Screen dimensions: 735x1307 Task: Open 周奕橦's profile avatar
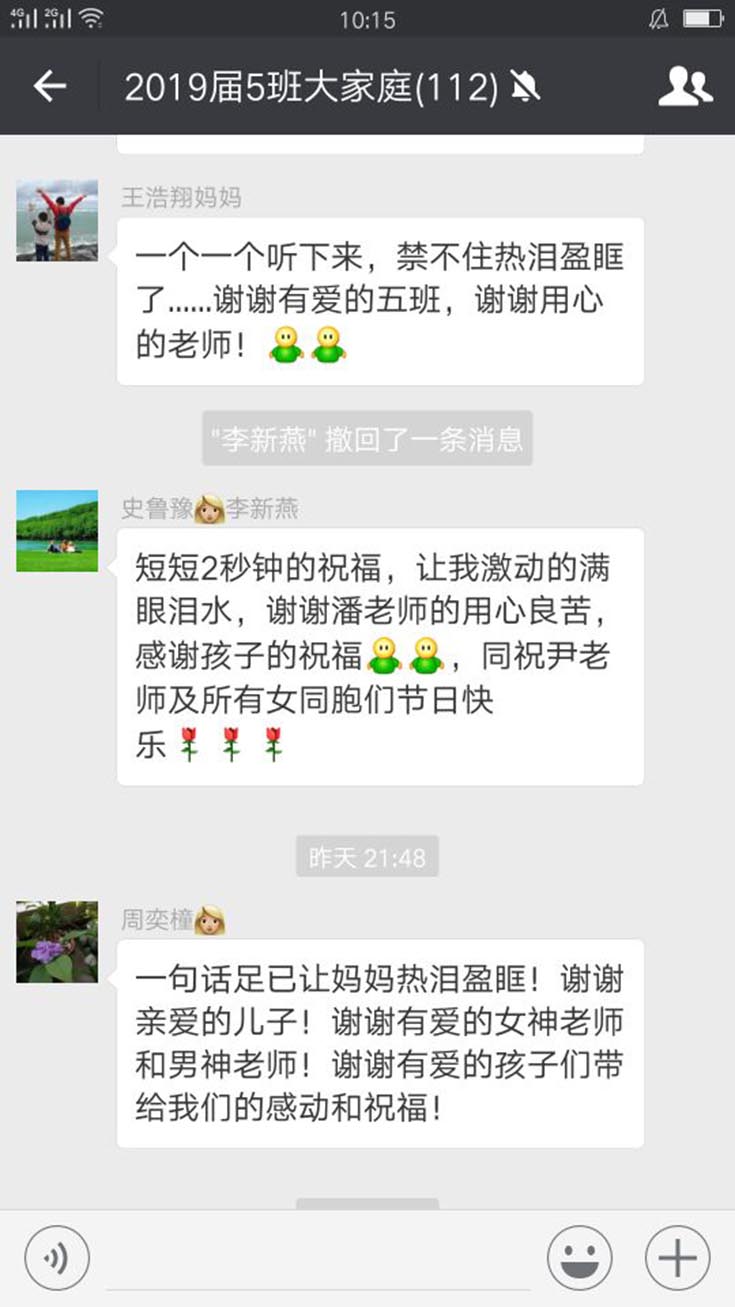57,942
